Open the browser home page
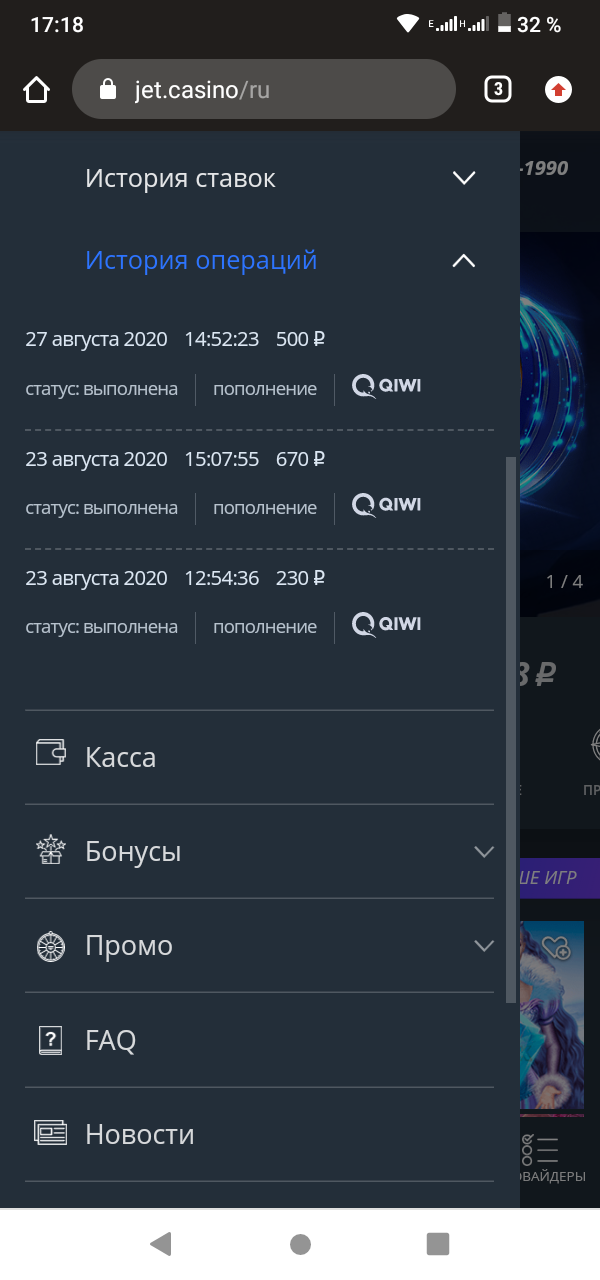 [x=36, y=90]
